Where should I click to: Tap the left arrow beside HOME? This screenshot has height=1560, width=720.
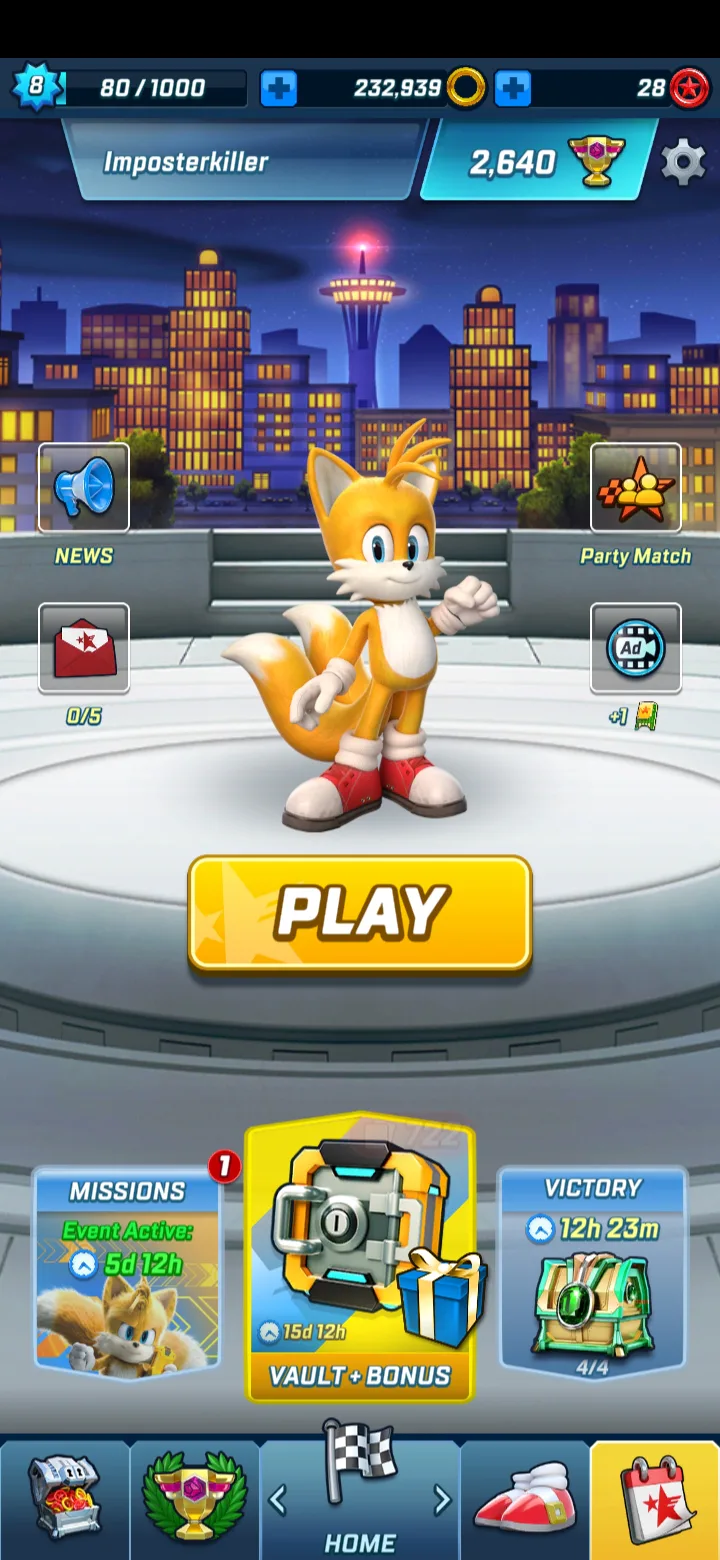coord(278,1499)
